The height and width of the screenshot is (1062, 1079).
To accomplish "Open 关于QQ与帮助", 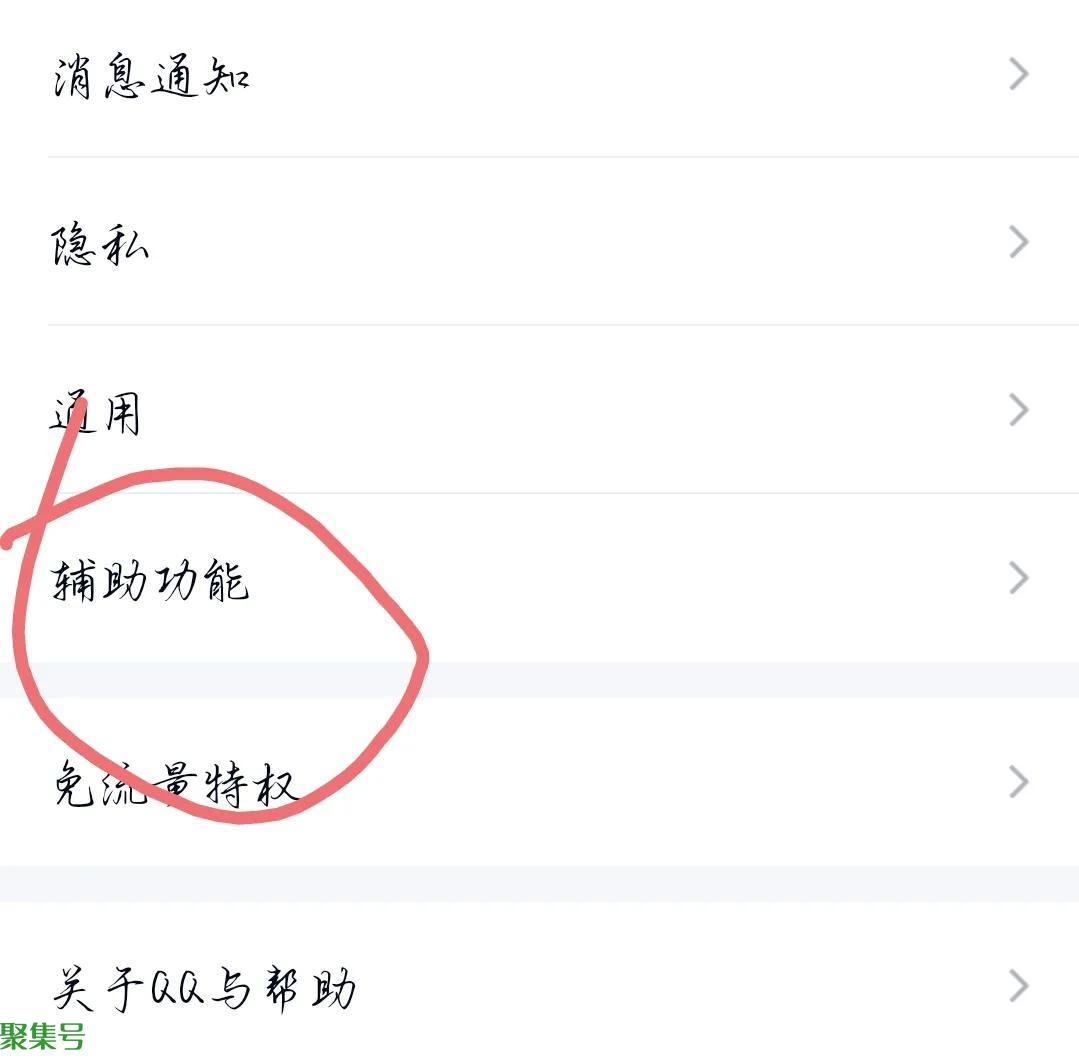I will (x=204, y=987).
